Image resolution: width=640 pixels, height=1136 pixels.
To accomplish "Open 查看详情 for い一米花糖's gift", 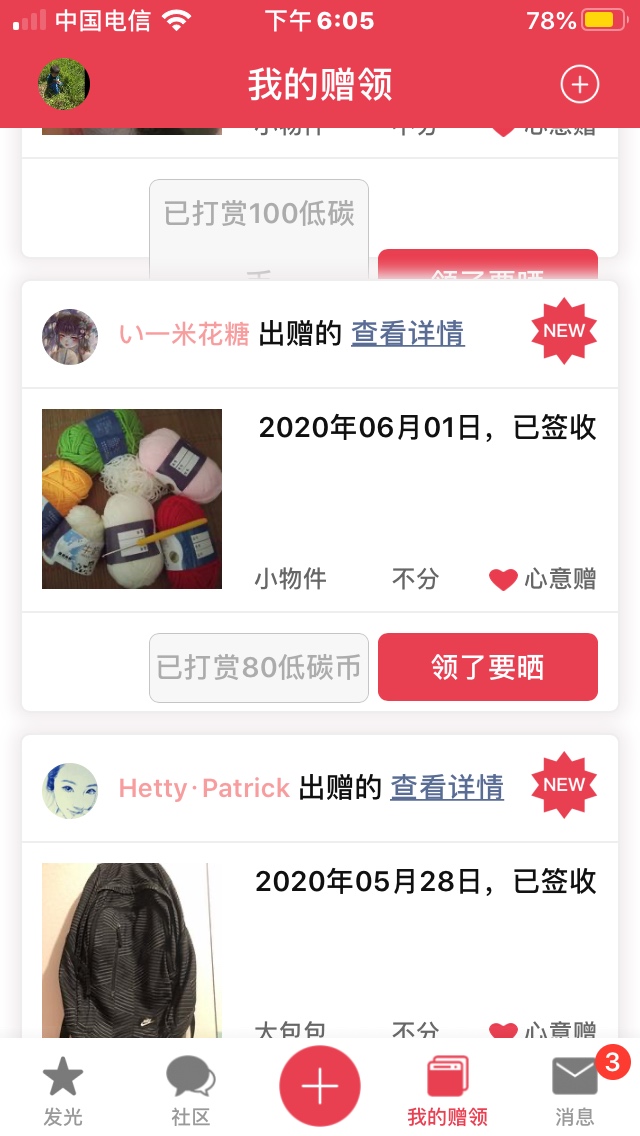I will (407, 334).
